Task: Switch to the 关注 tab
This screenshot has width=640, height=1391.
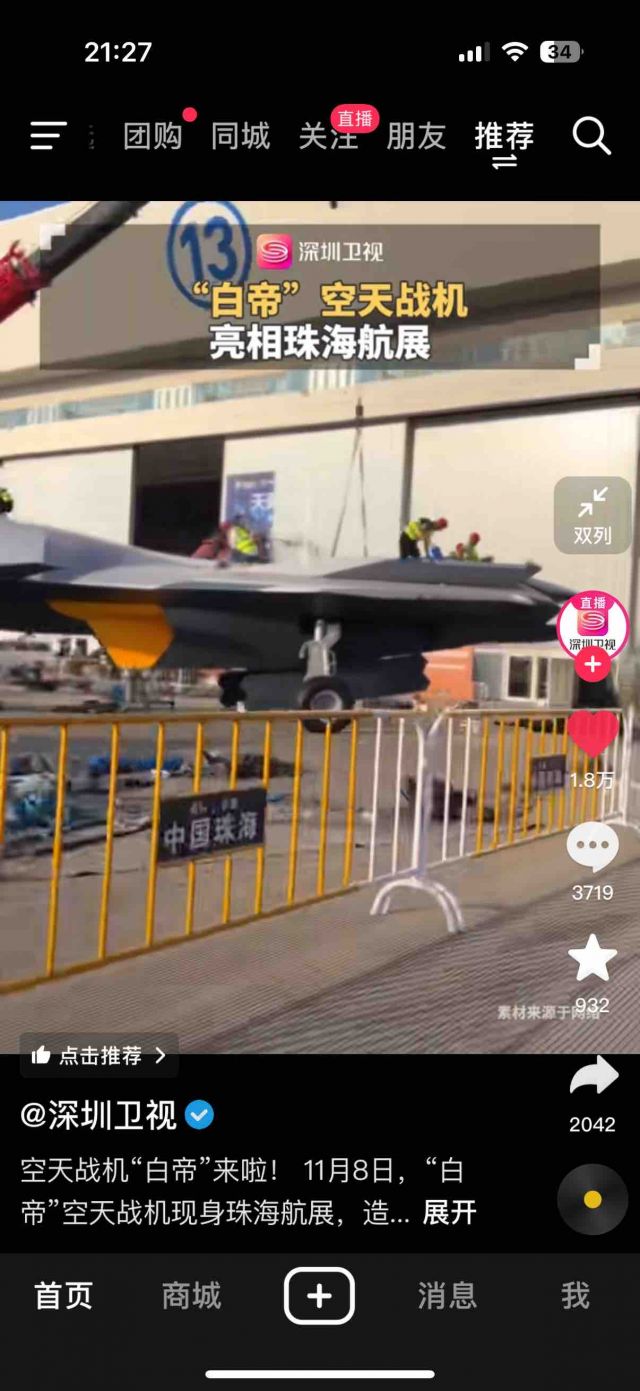Action: point(328,136)
